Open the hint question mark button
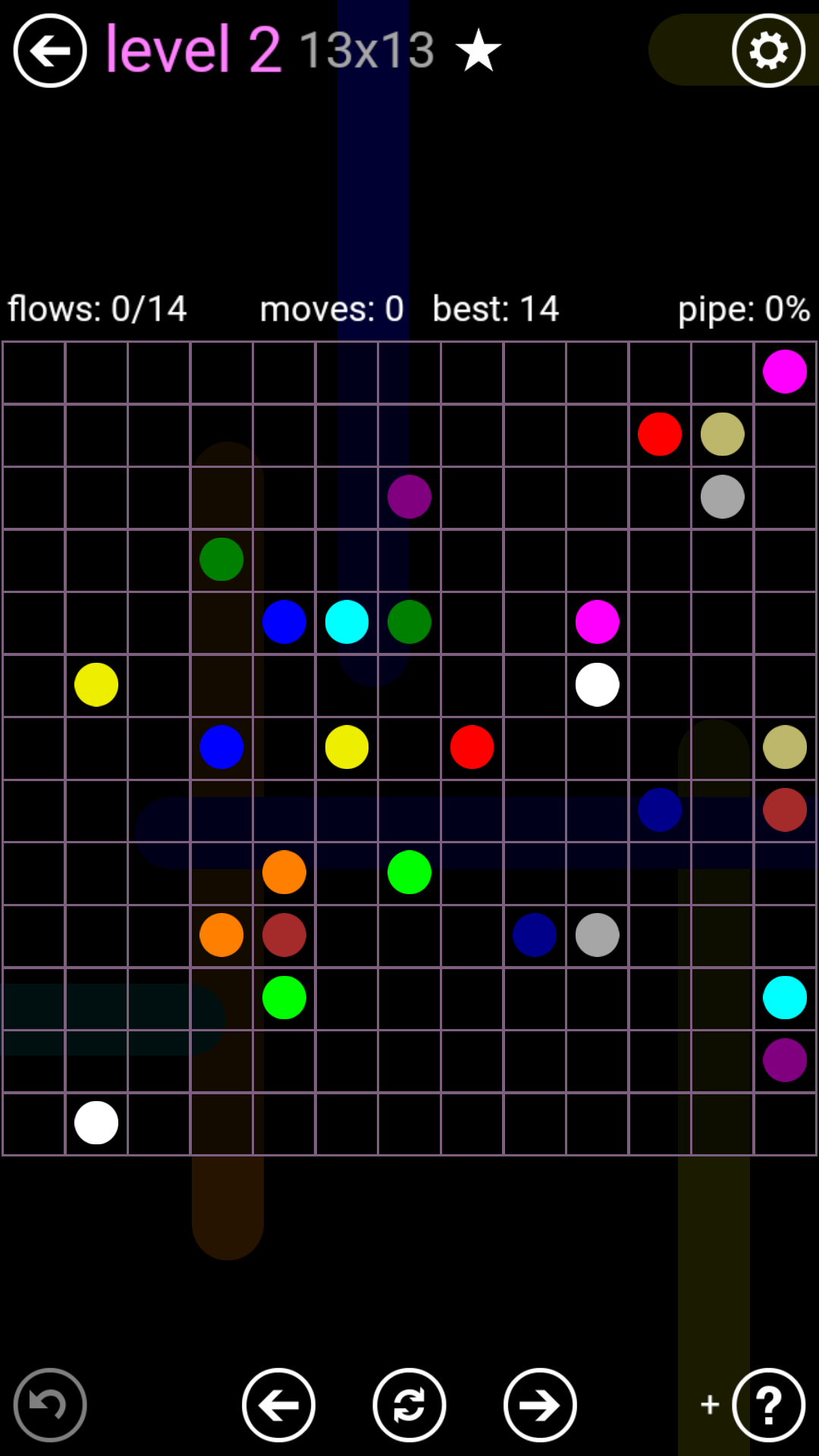 tap(768, 1405)
